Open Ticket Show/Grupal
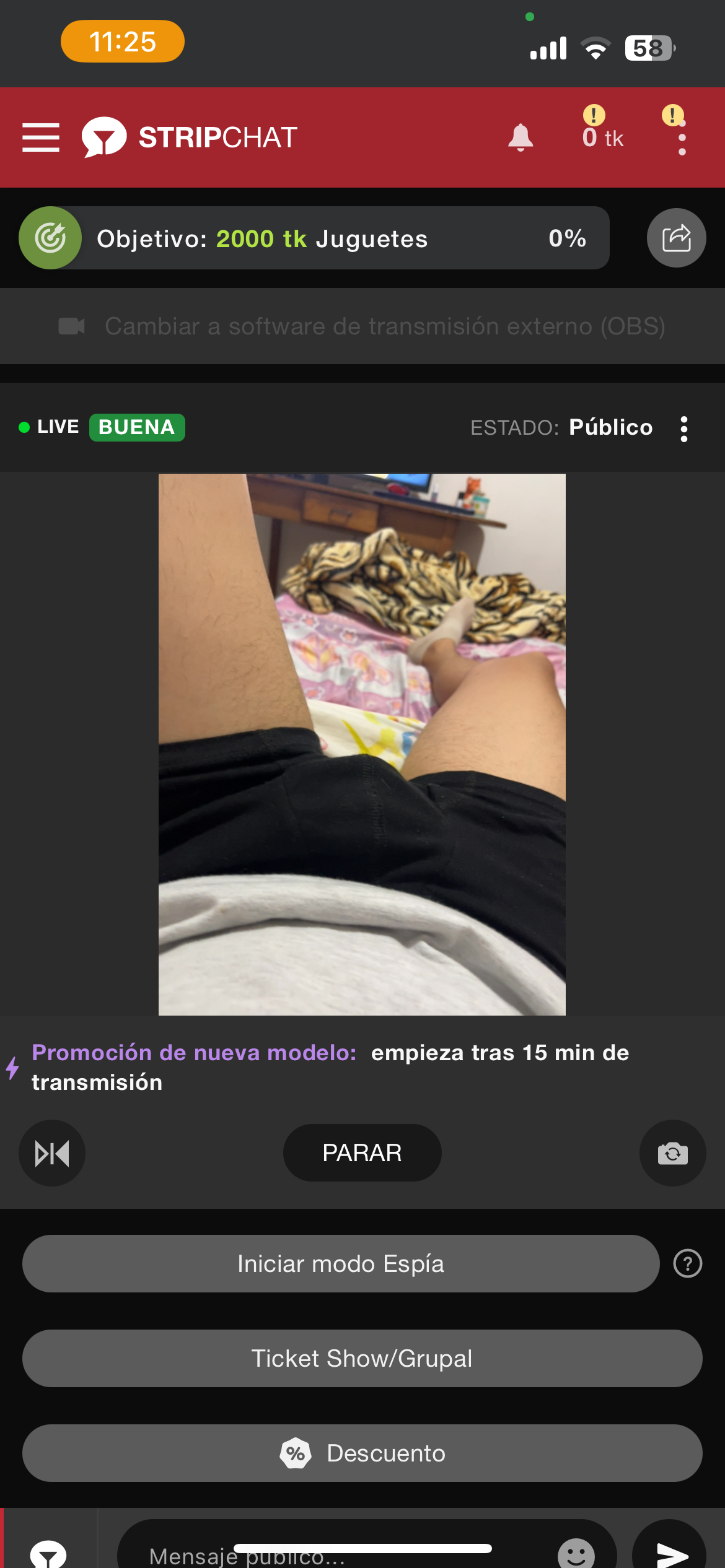725x1568 pixels. click(362, 1359)
